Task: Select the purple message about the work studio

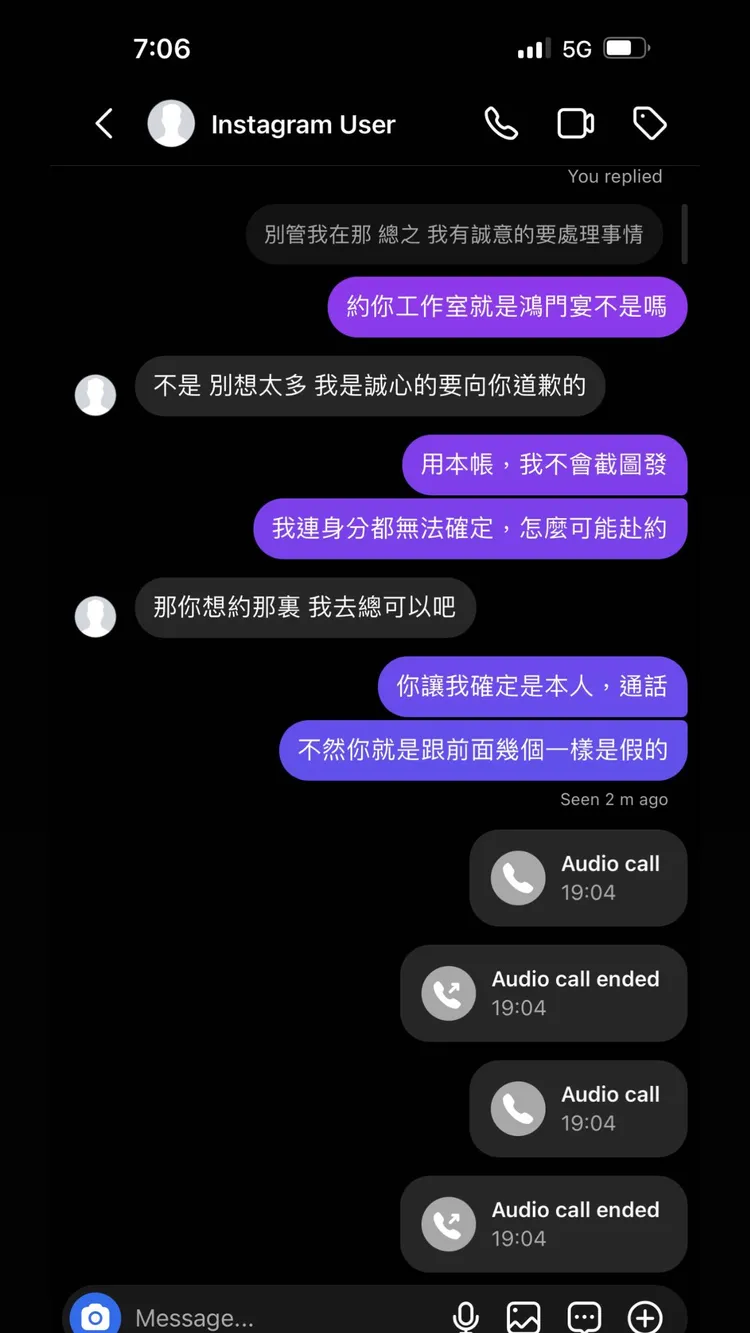Action: pyautogui.click(x=507, y=307)
